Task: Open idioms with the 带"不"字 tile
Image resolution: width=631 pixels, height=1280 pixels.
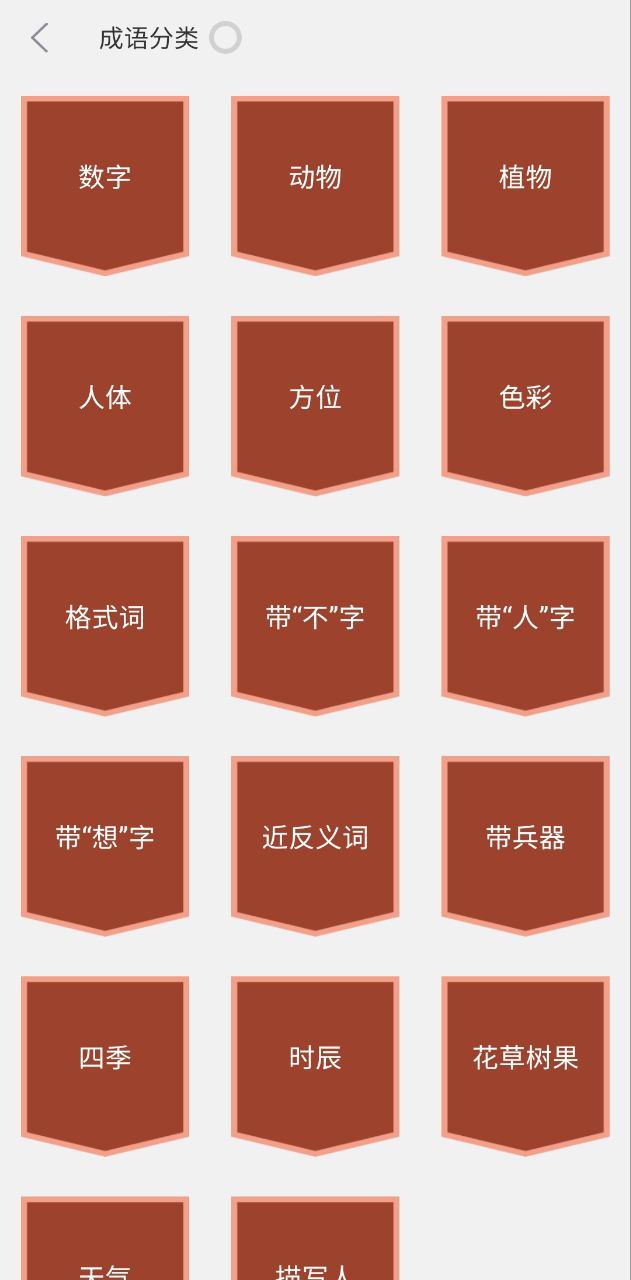Action: click(x=315, y=618)
